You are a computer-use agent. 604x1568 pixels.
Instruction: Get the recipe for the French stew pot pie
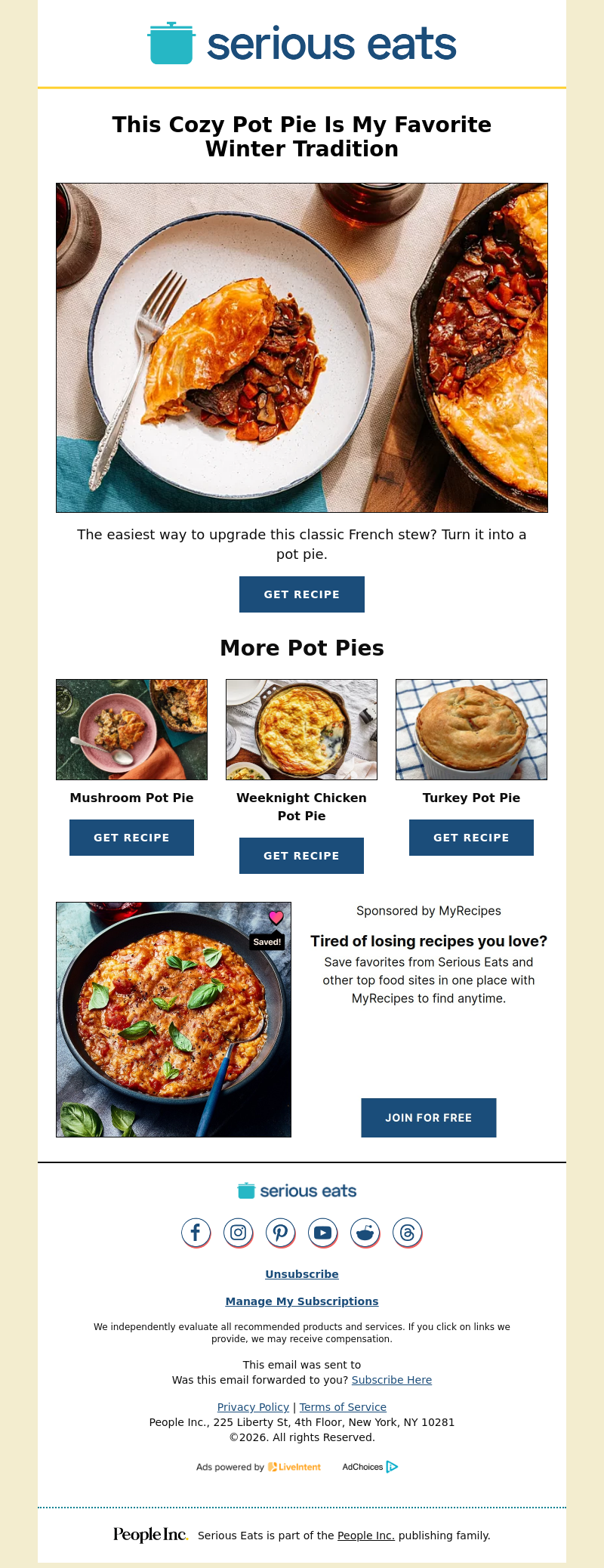(301, 594)
